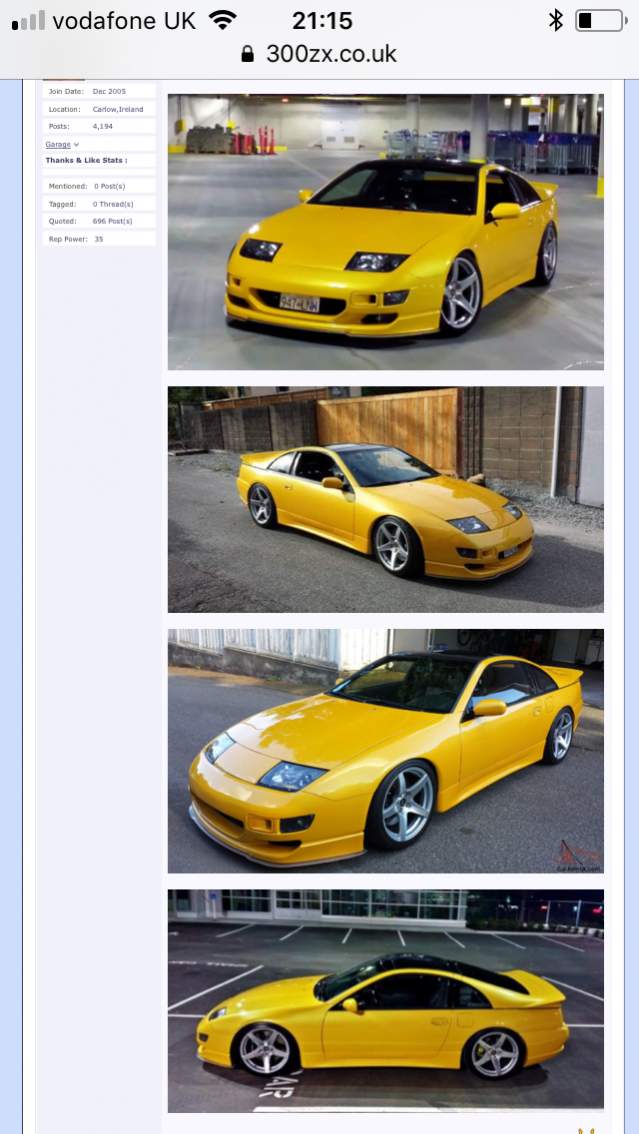Open the front-angle yellow car close-up photo
639x1134 pixels.
[x=385, y=750]
